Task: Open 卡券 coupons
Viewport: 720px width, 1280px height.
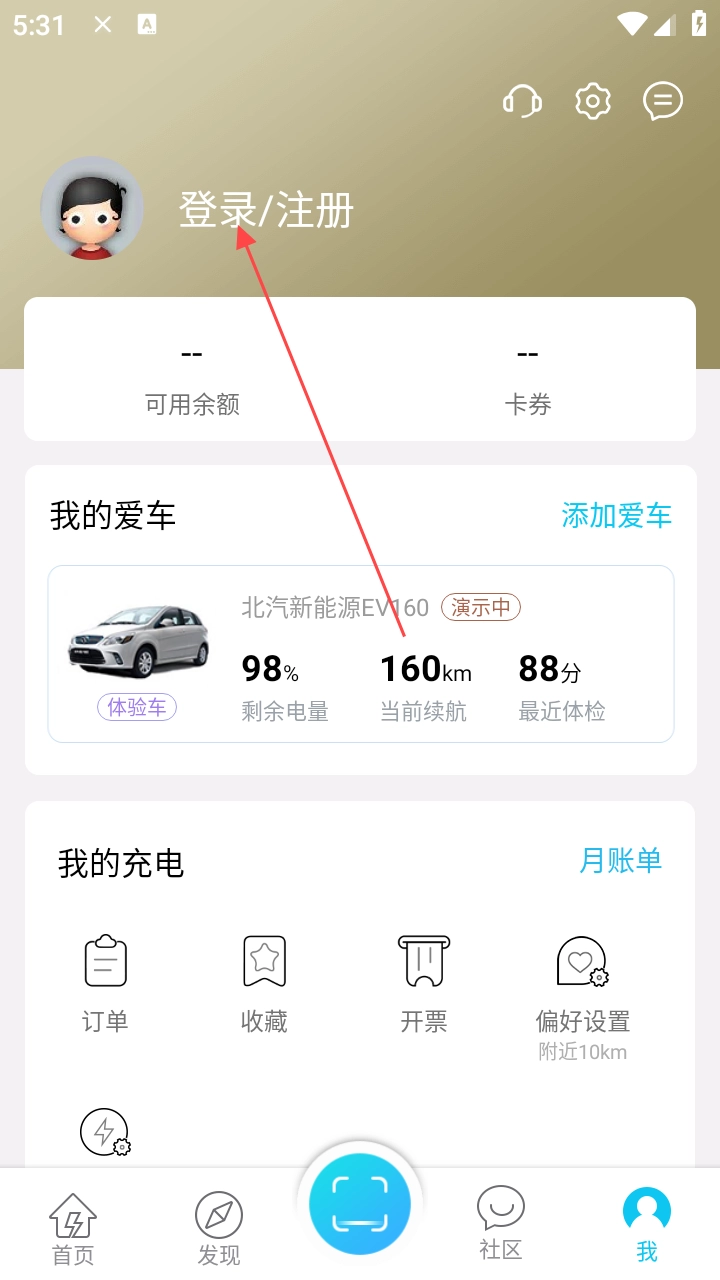Action: (528, 379)
